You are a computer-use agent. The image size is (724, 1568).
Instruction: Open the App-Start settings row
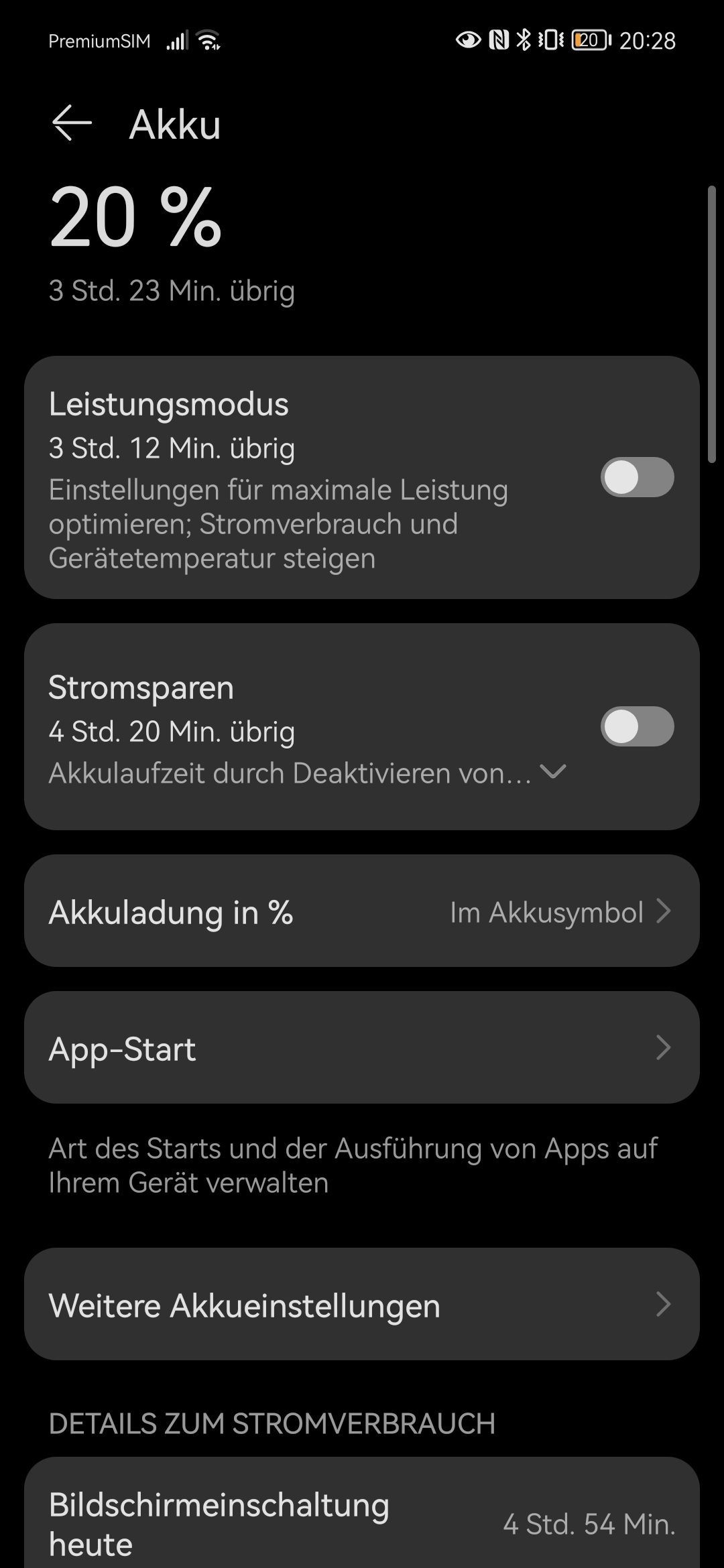tap(362, 1048)
